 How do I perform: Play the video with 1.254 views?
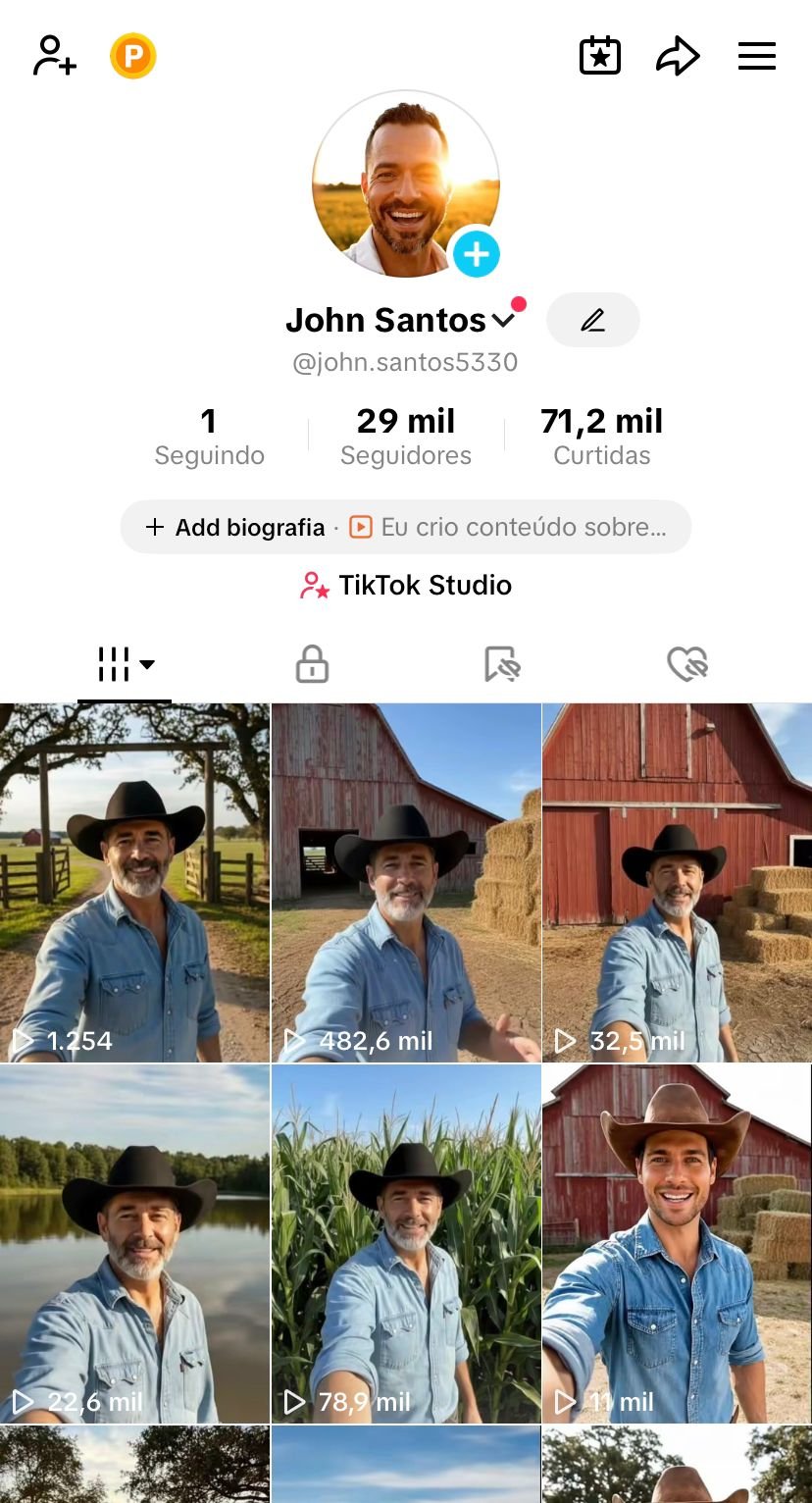click(134, 883)
